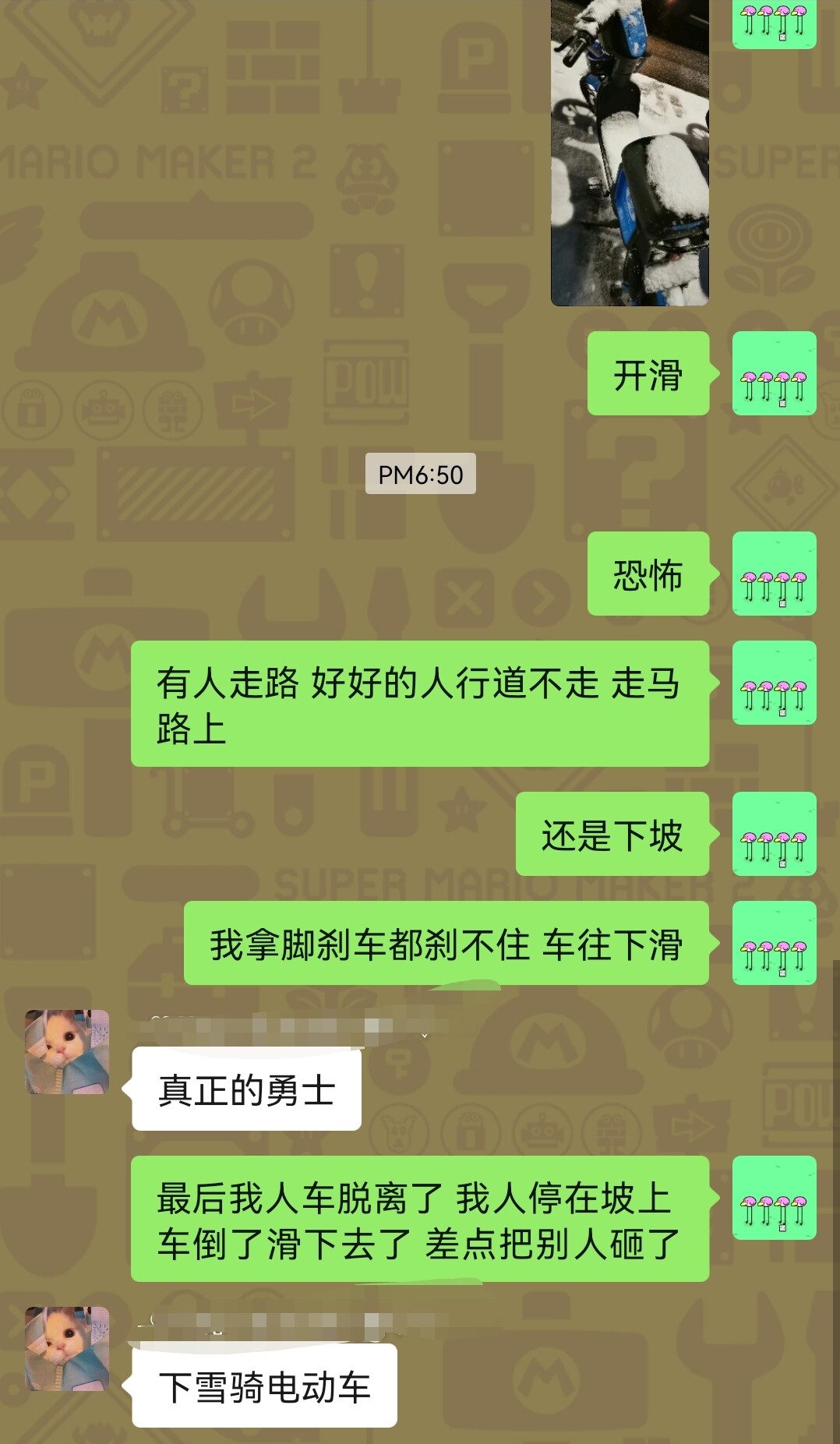Viewport: 840px width, 1444px height.
Task: Tap the sender avatar beside 我拿脚刹车都刹不住
Action: pyautogui.click(x=774, y=943)
